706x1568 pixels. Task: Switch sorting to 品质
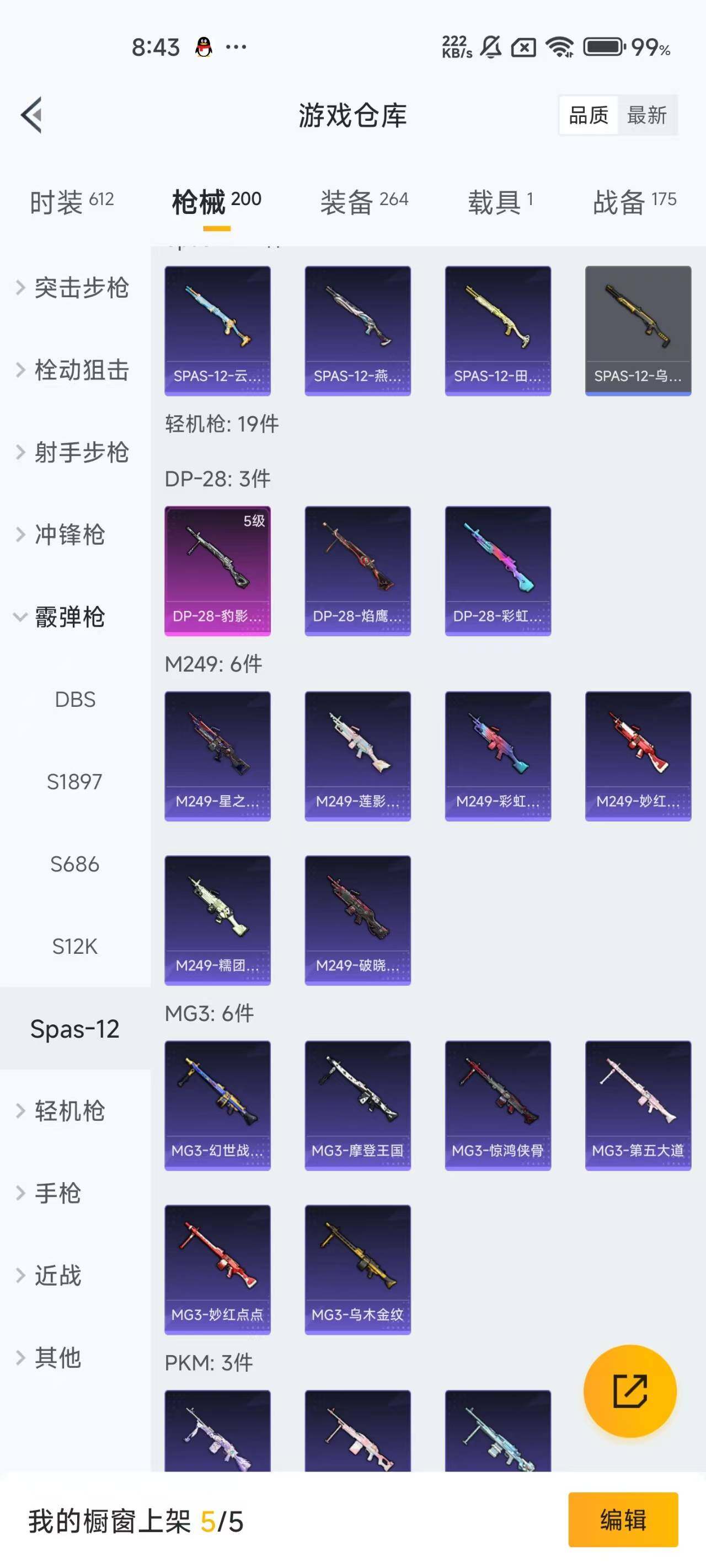click(588, 115)
